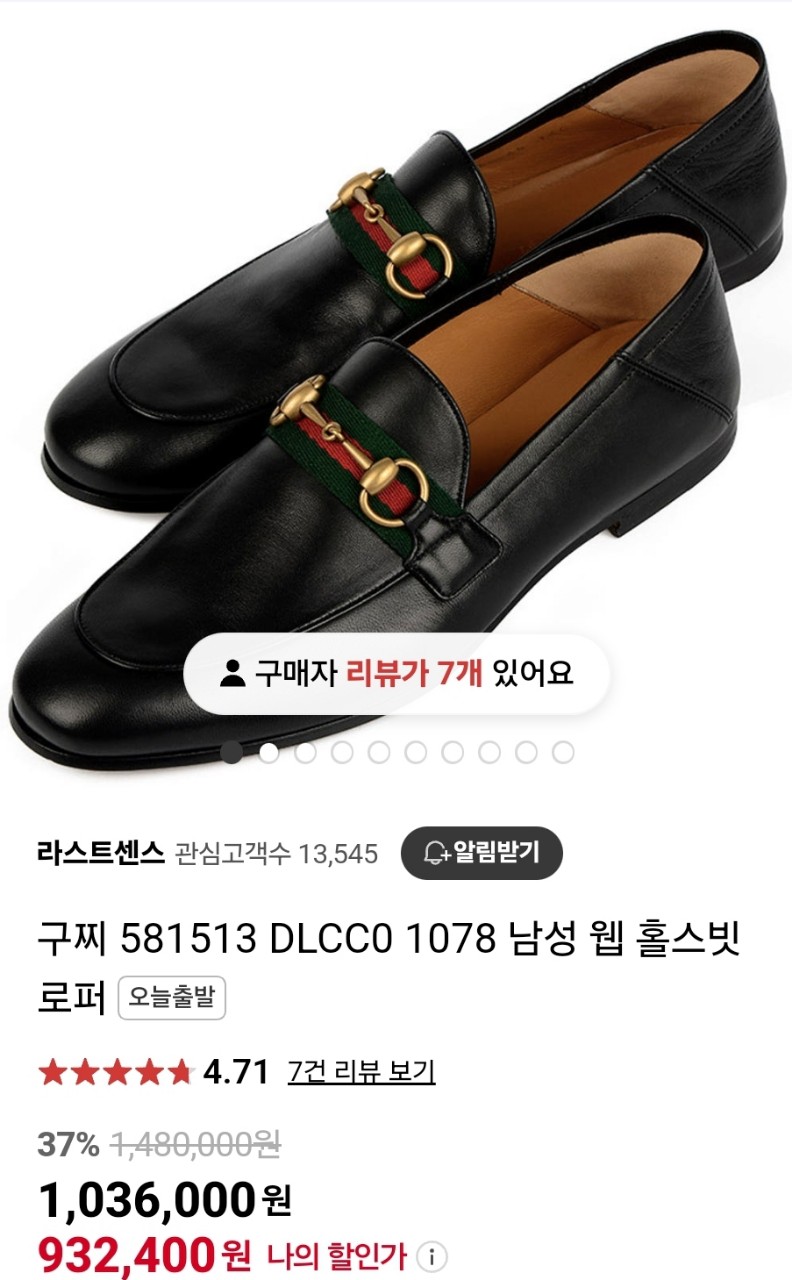Open the 라스트센스 store page

pos(100,853)
